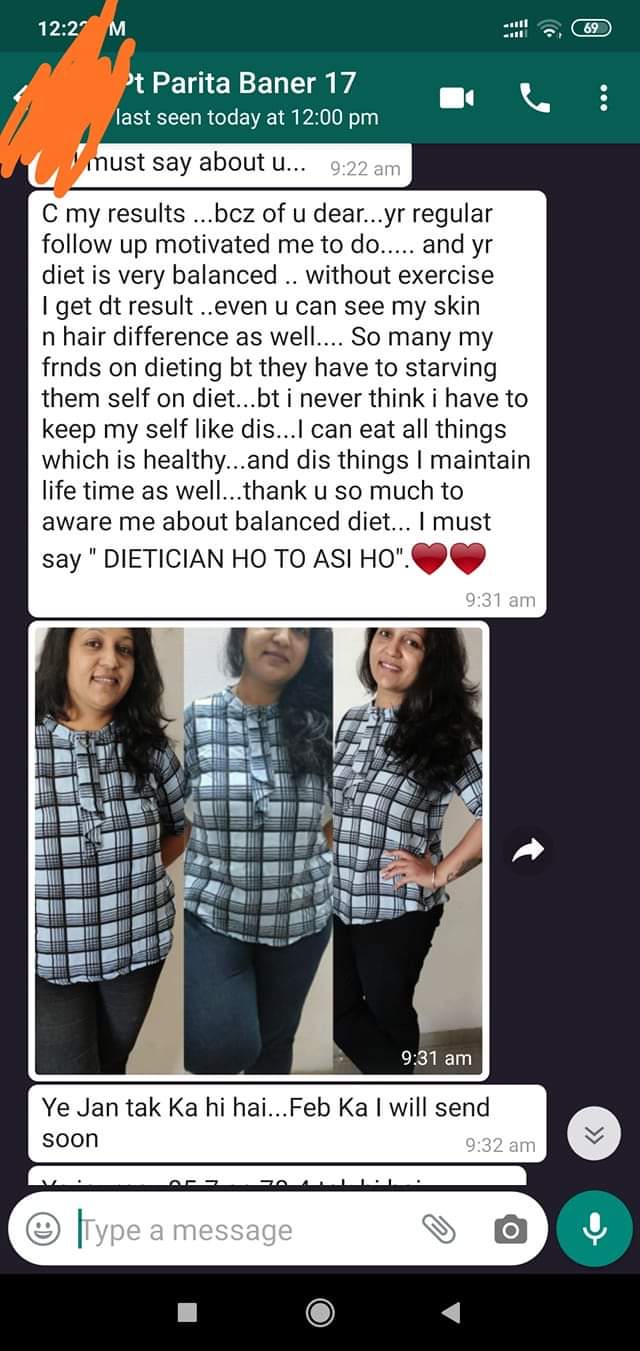Image resolution: width=640 pixels, height=1351 pixels.
Task: Record a voice message
Action: pyautogui.click(x=594, y=1228)
